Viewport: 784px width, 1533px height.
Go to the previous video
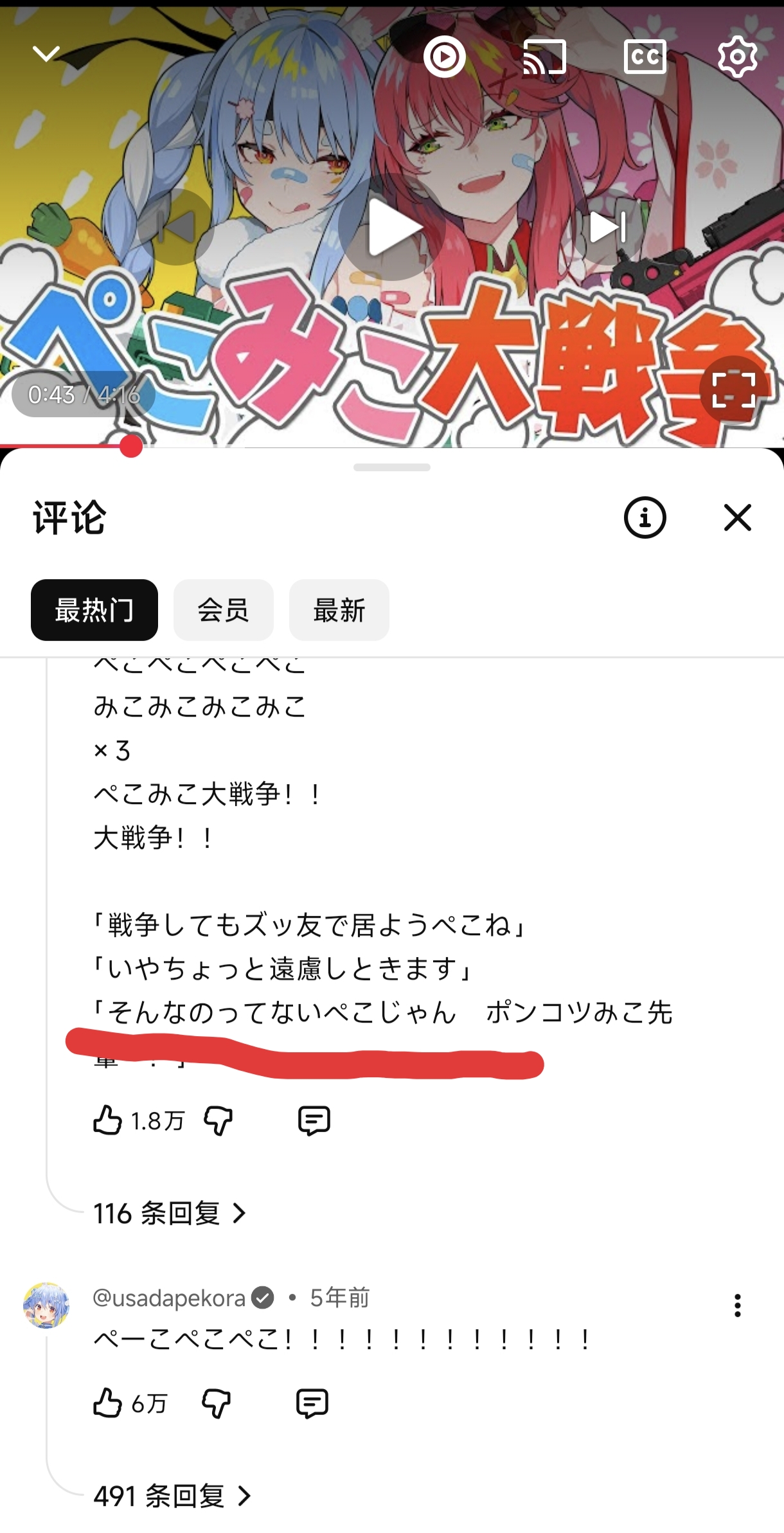point(175,227)
